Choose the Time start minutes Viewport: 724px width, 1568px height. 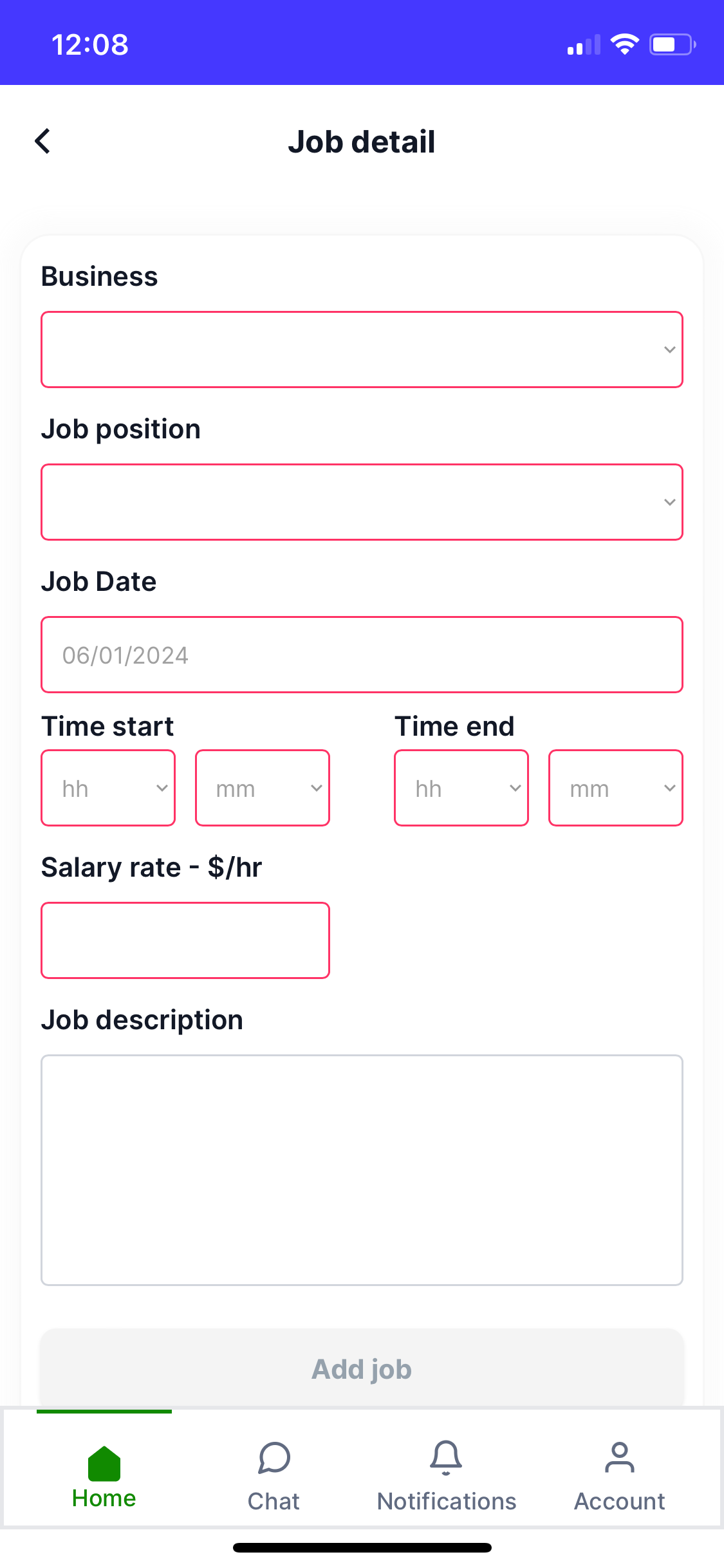(263, 788)
